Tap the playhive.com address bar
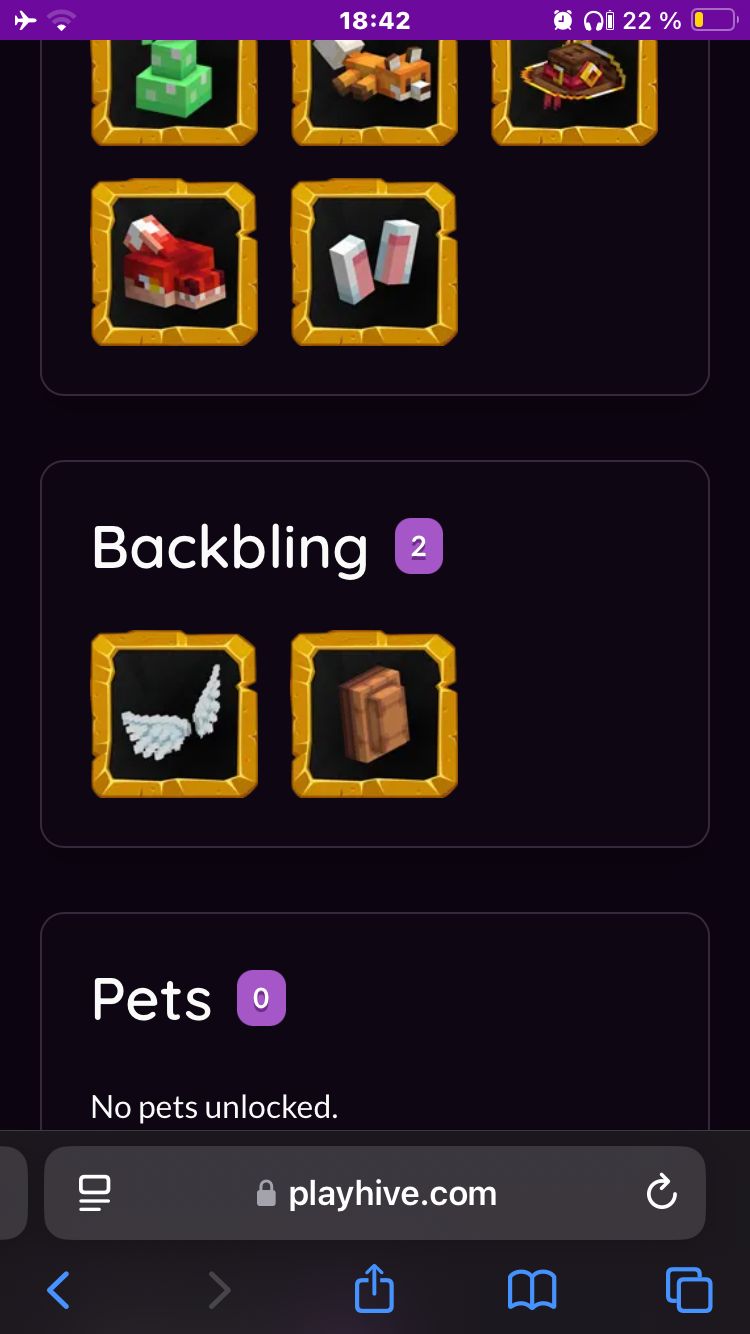The image size is (750, 1334). coord(390,1193)
